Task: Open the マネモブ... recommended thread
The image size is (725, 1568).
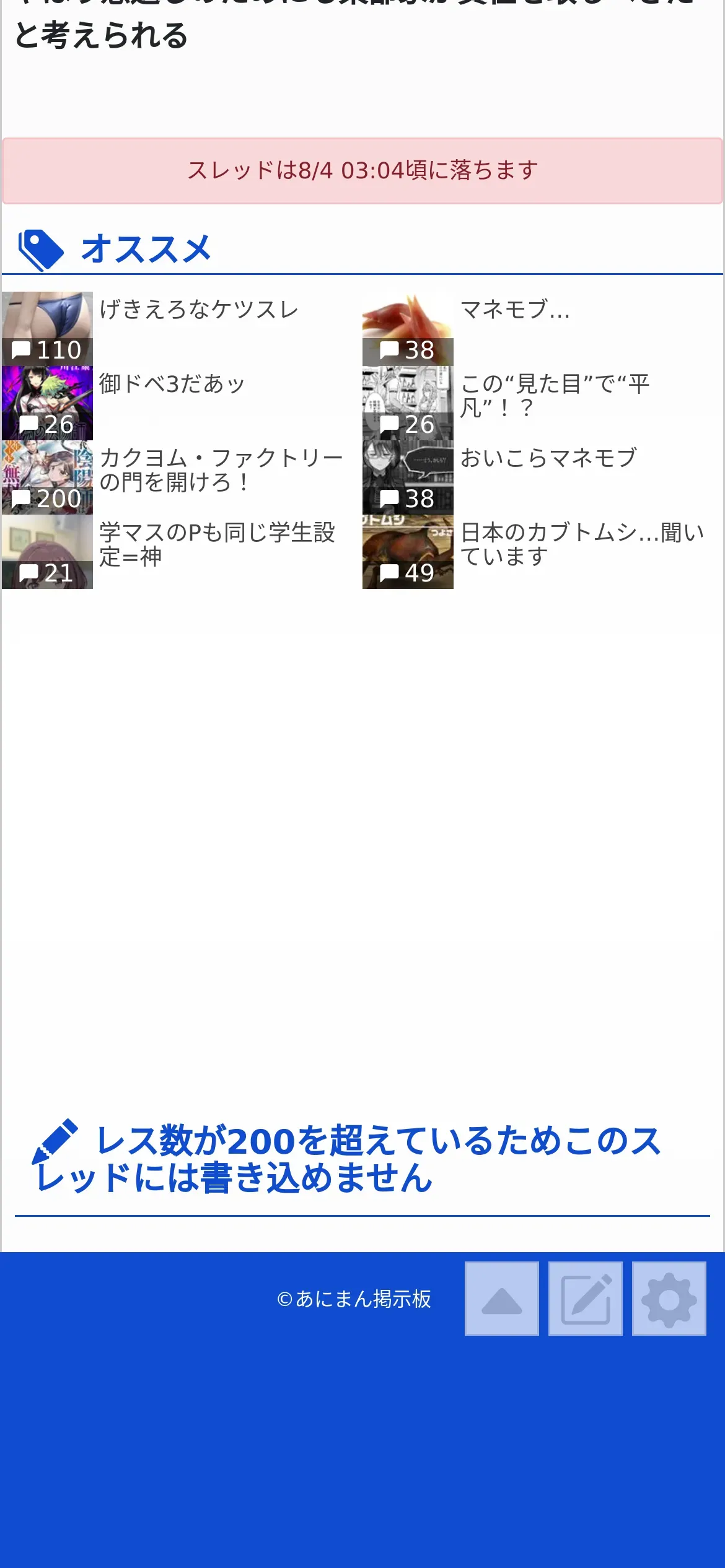Action: point(515,310)
